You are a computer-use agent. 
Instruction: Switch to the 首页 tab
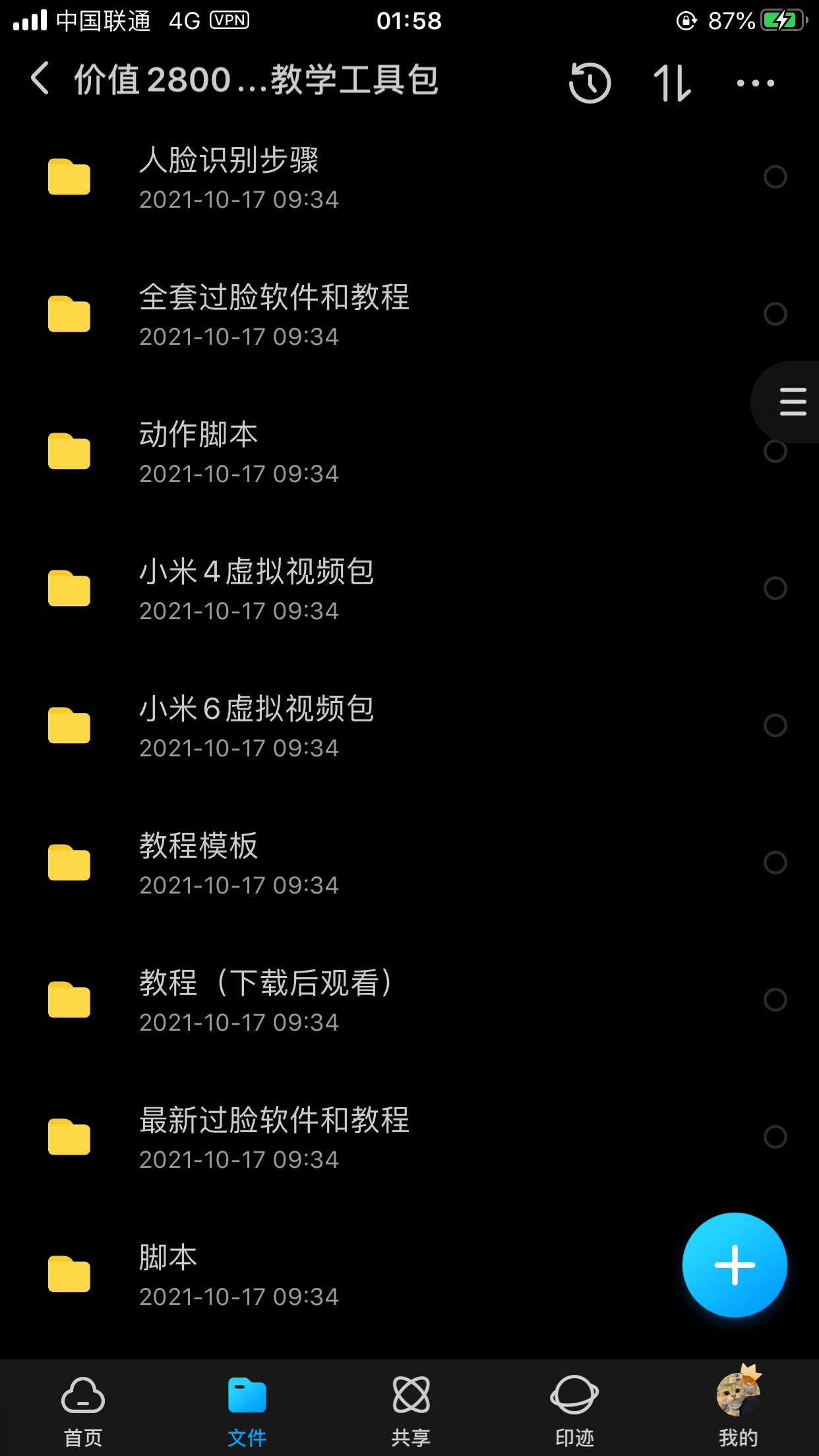point(82,1403)
